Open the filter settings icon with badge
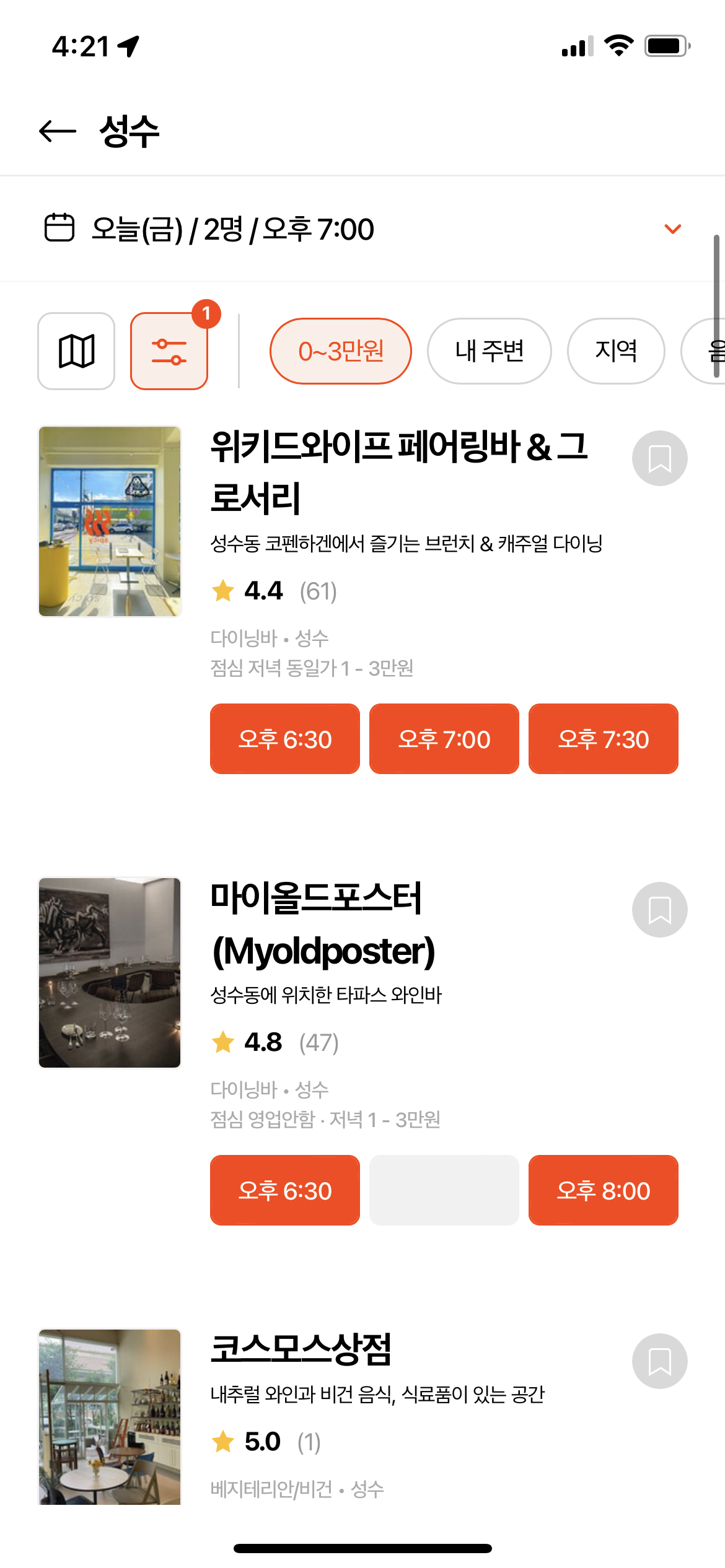Viewport: 725px width, 1568px height. [170, 351]
